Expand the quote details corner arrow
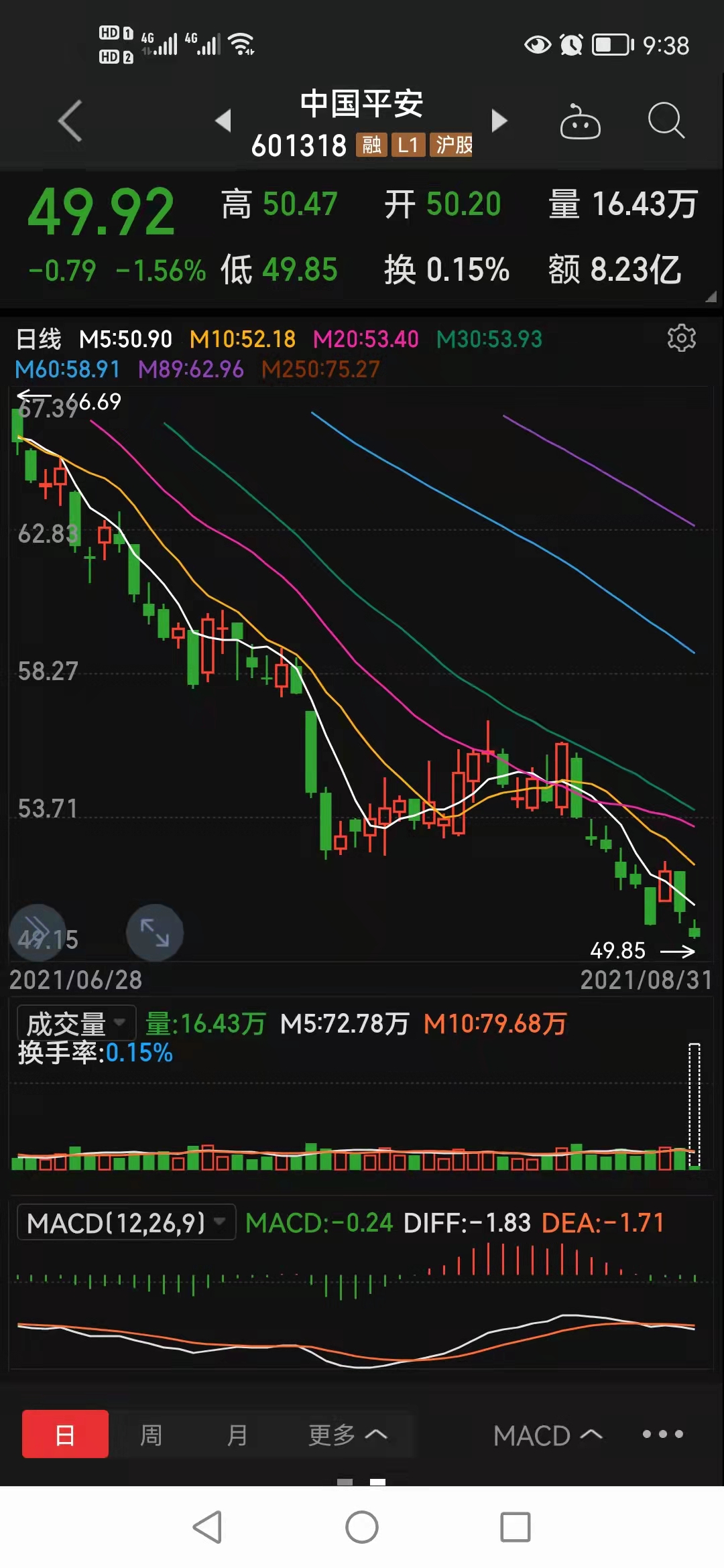The image size is (724, 1568). (711, 296)
